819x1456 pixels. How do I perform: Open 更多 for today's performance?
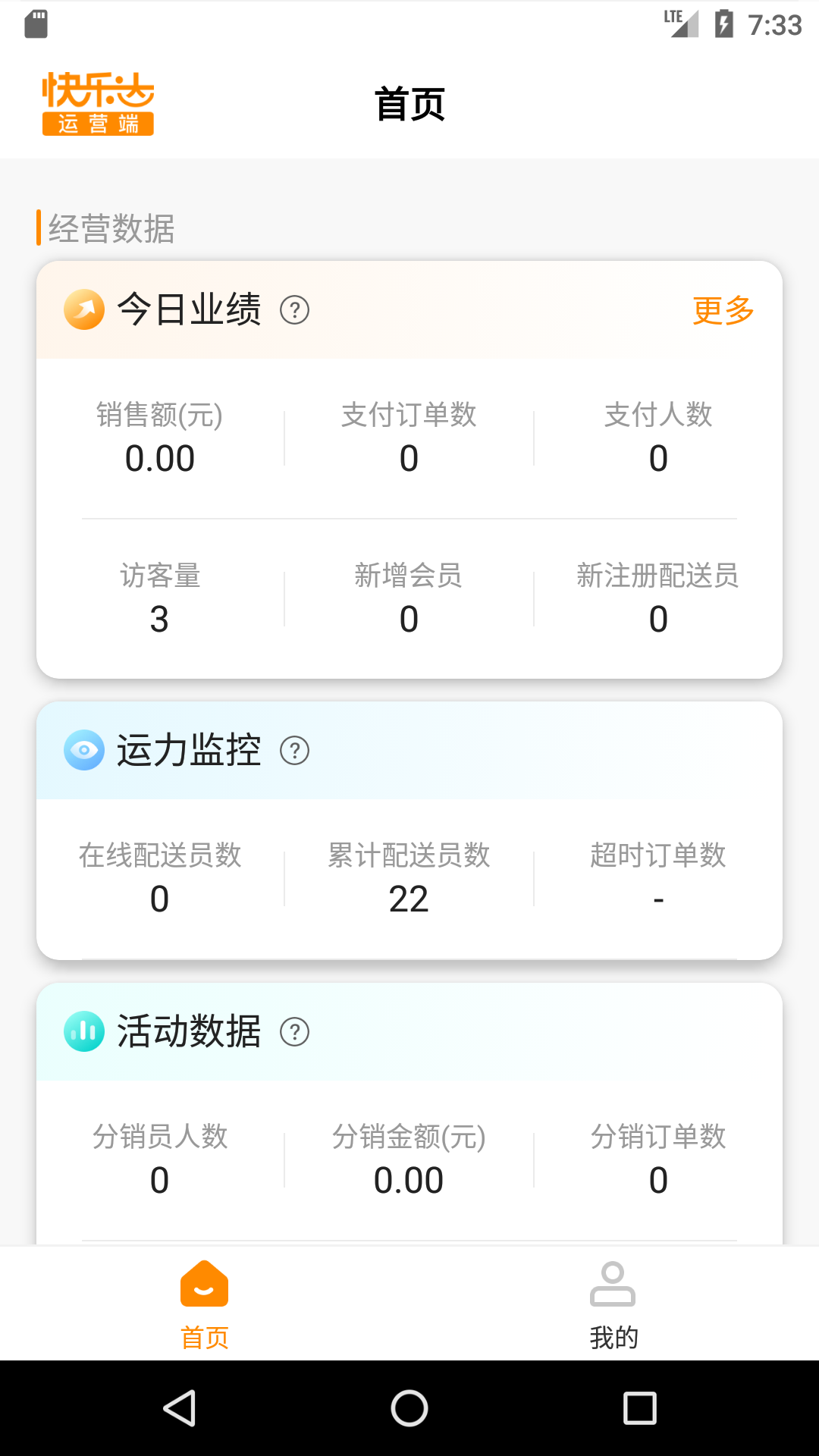click(723, 310)
